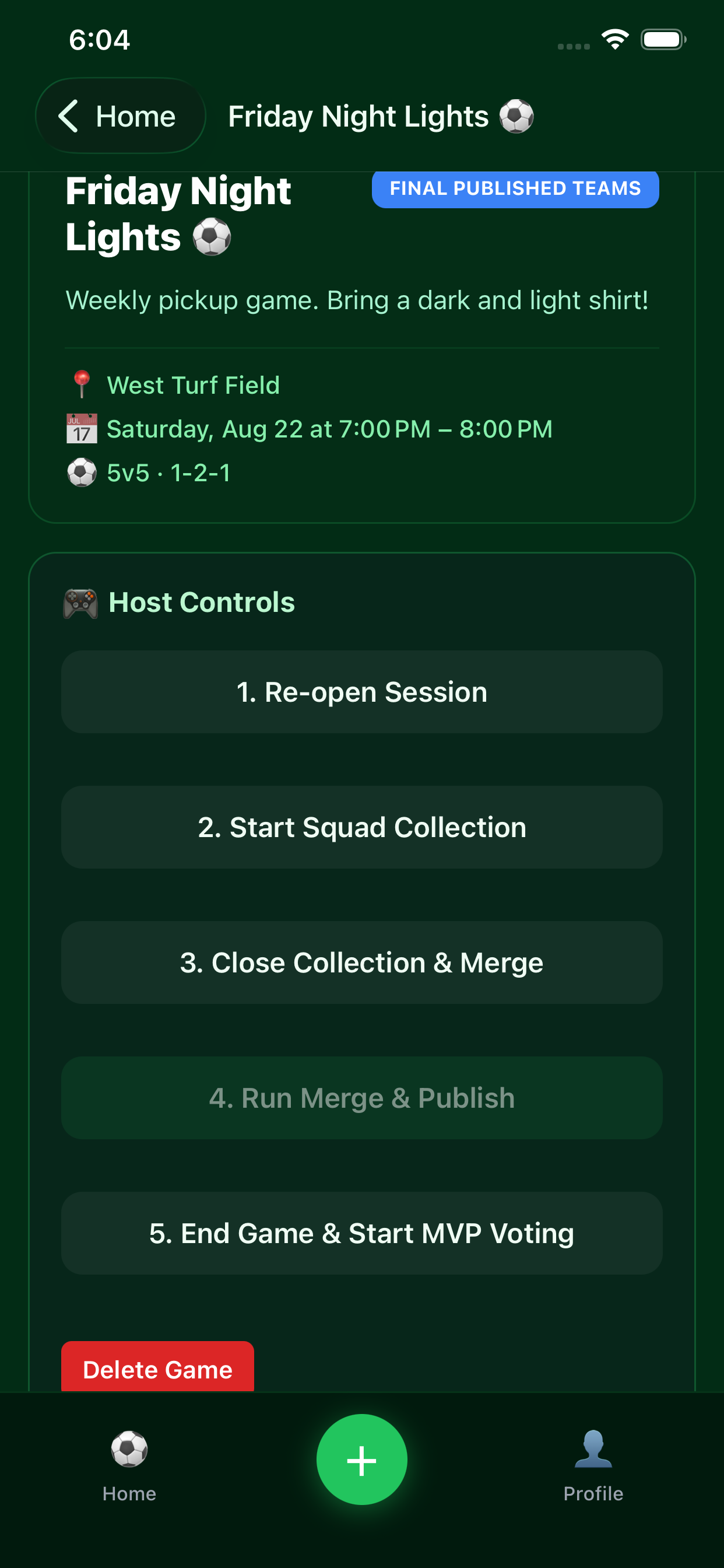End Game & Start MVP Voting
The image size is (724, 1568).
[362, 1233]
